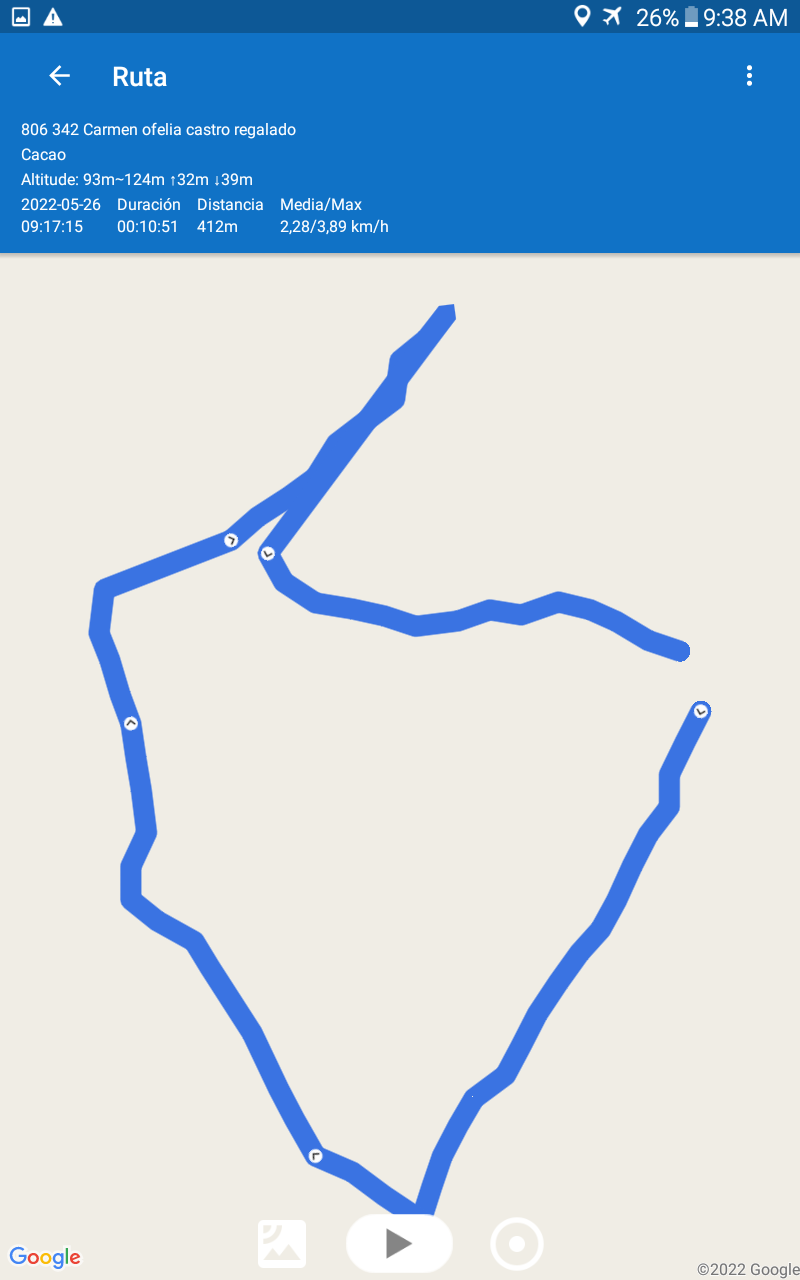Play the route animation

point(399,1243)
